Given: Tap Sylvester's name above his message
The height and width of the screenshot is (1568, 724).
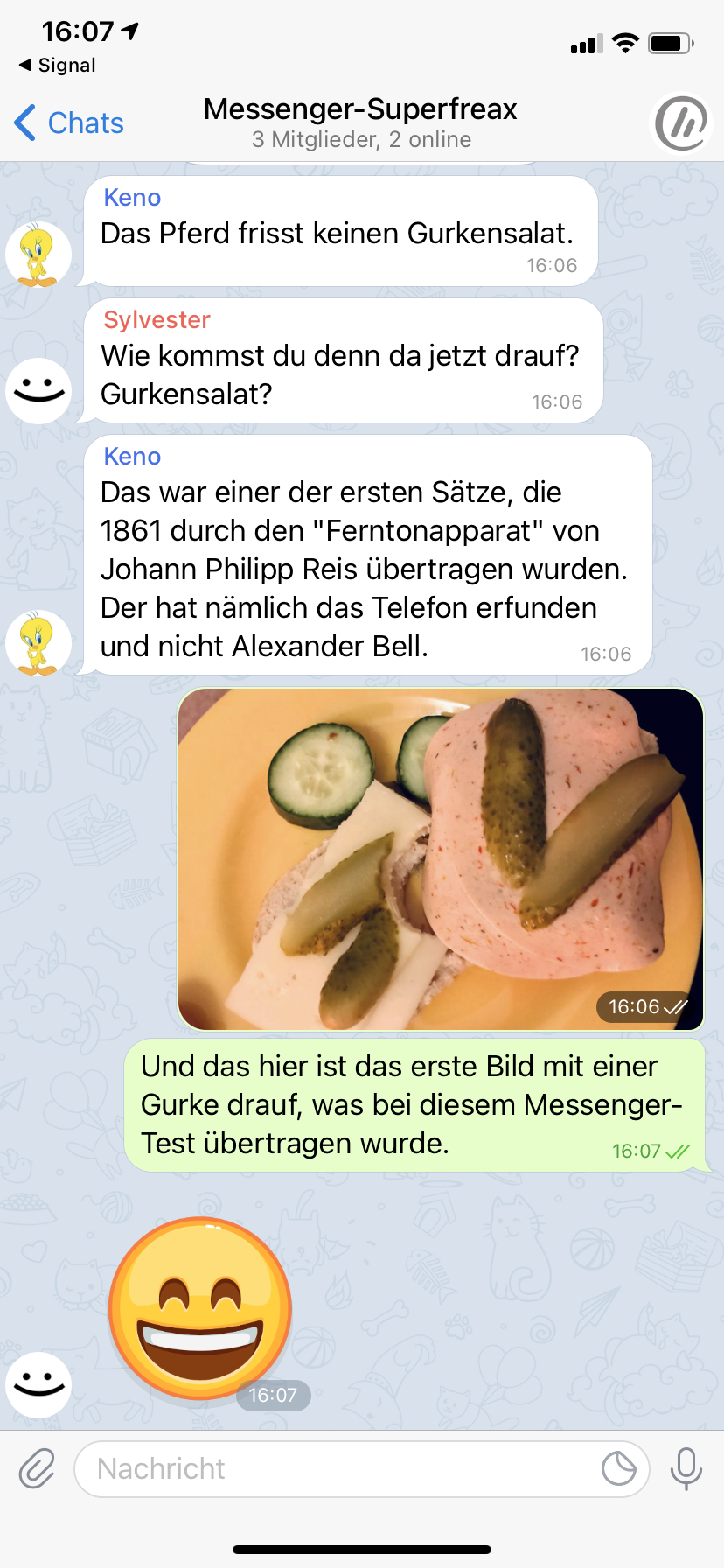Looking at the screenshot, I should pyautogui.click(x=157, y=320).
